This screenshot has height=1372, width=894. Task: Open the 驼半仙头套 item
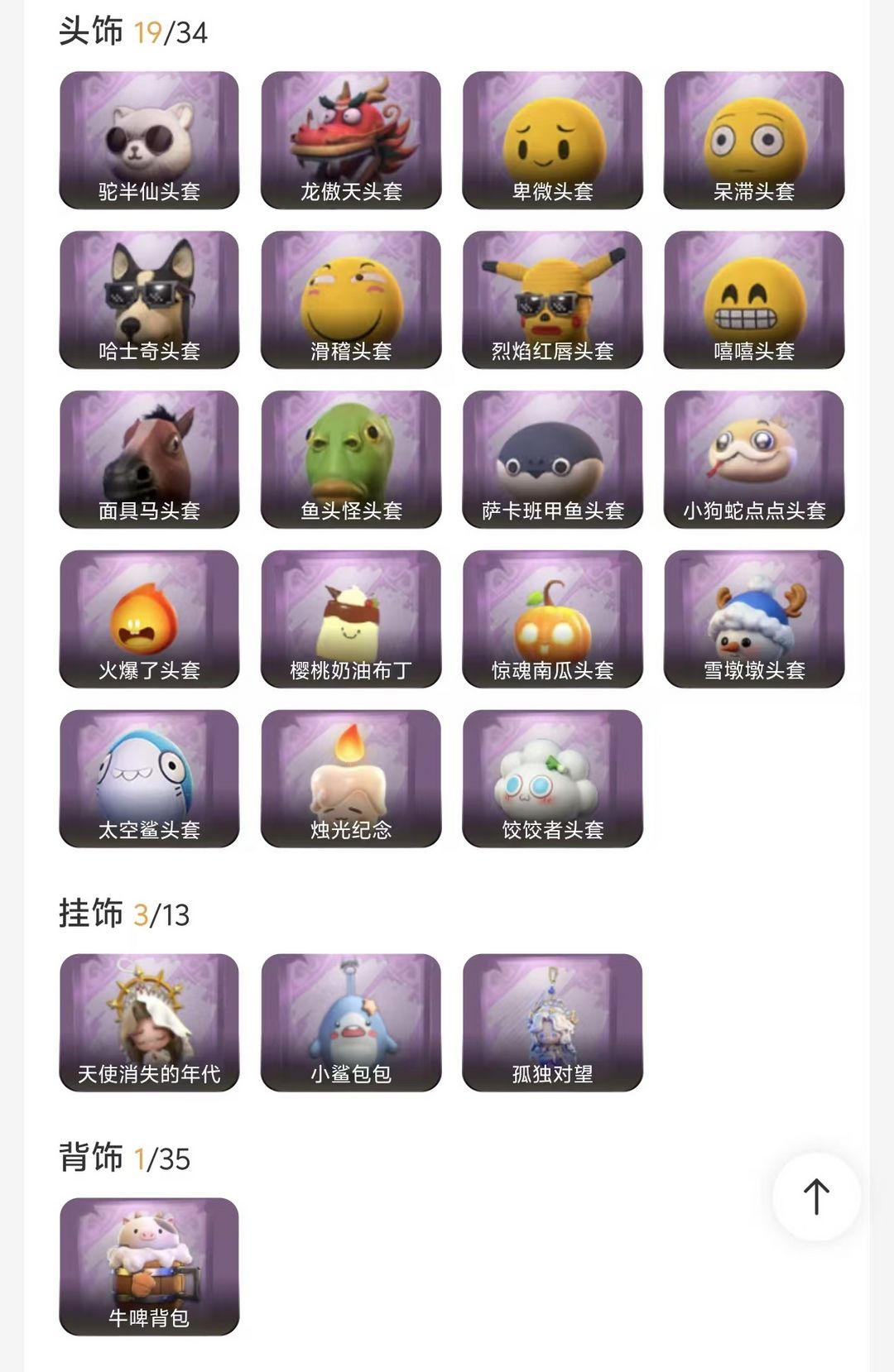pos(149,140)
